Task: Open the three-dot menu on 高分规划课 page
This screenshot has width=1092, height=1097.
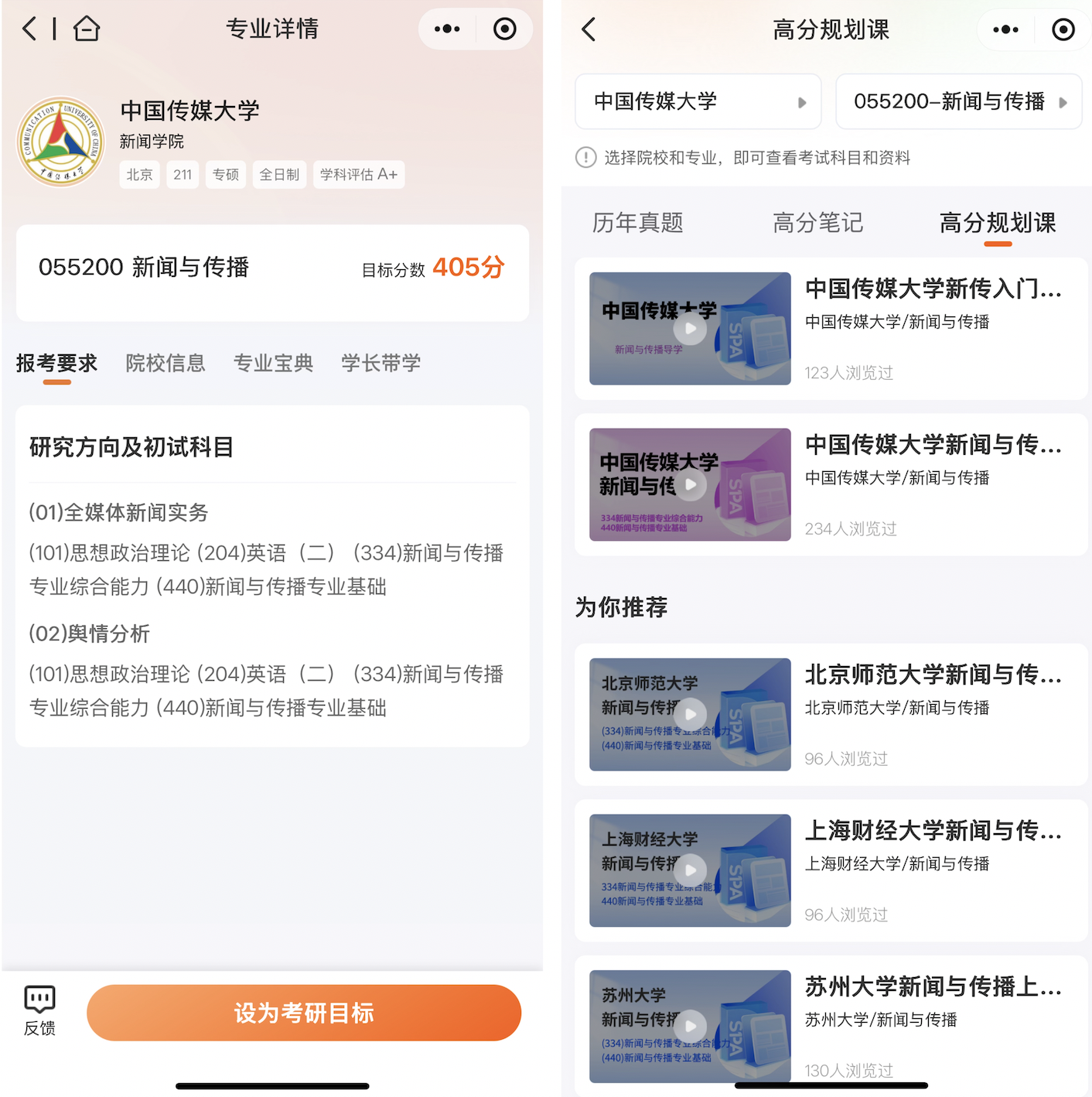Action: (1005, 29)
